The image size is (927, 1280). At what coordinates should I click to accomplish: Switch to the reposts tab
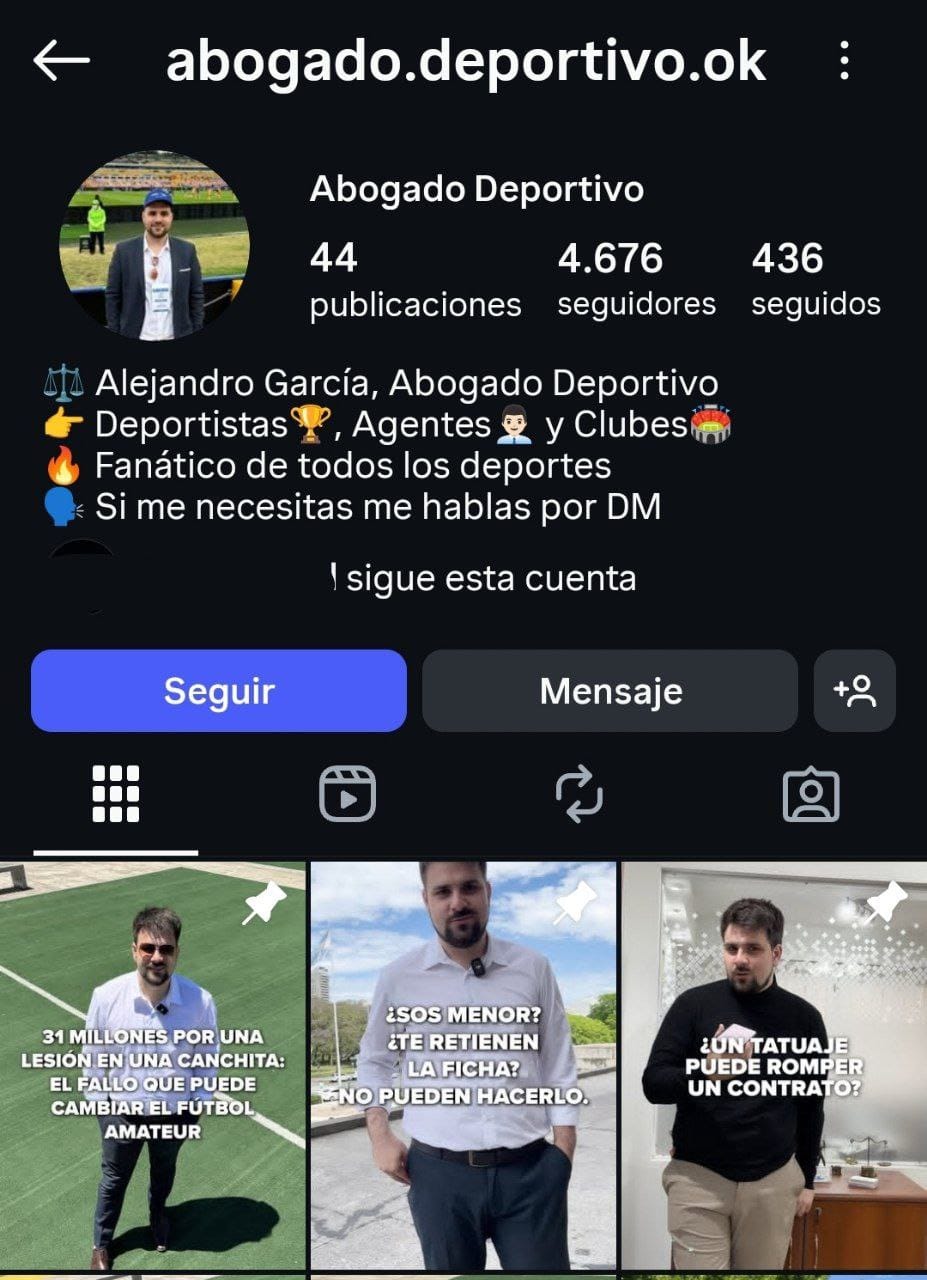pyautogui.click(x=579, y=795)
